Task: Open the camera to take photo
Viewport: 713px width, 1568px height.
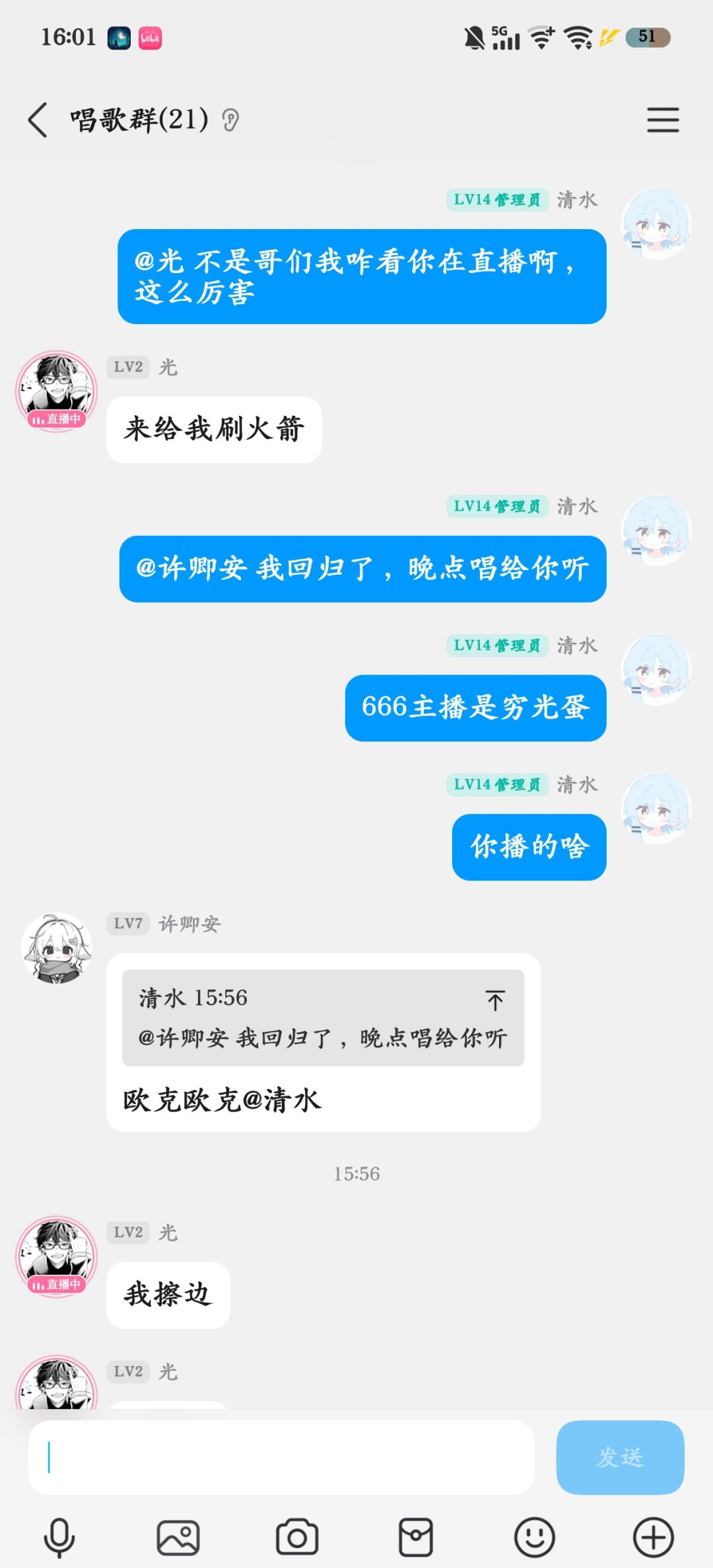Action: pyautogui.click(x=297, y=1538)
